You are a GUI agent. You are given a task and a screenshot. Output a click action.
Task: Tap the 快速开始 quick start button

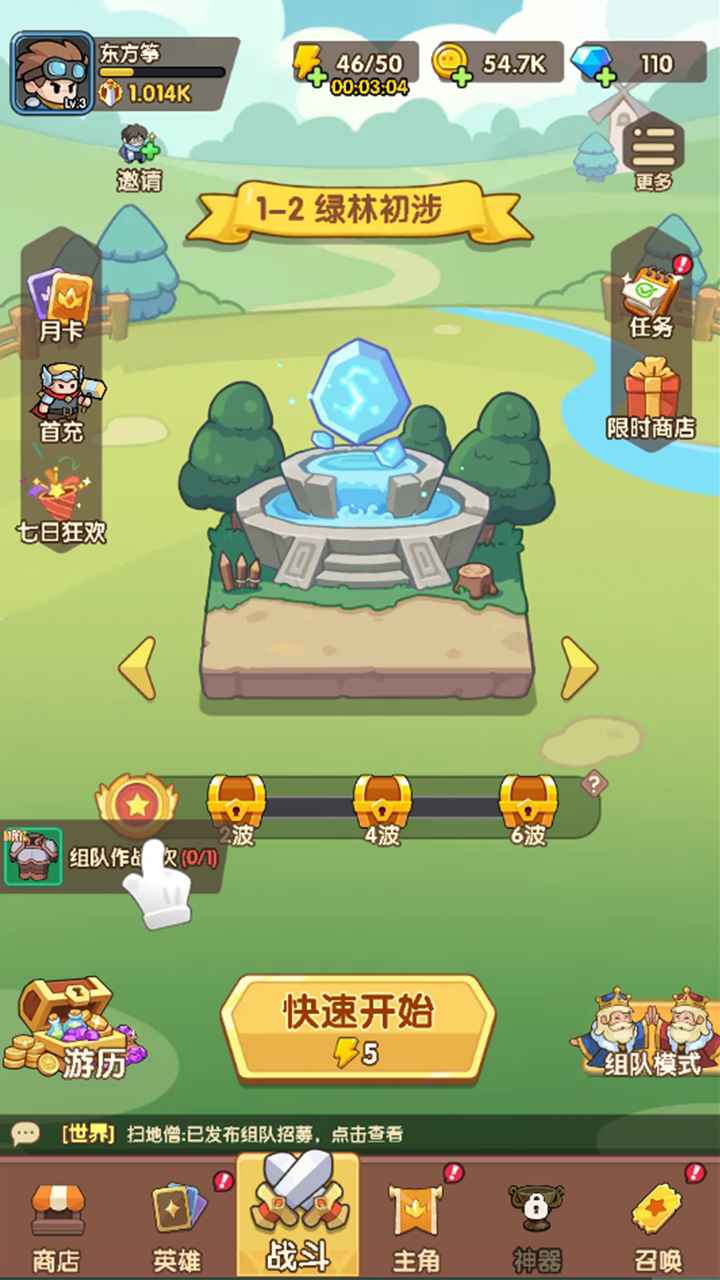pos(358,1027)
